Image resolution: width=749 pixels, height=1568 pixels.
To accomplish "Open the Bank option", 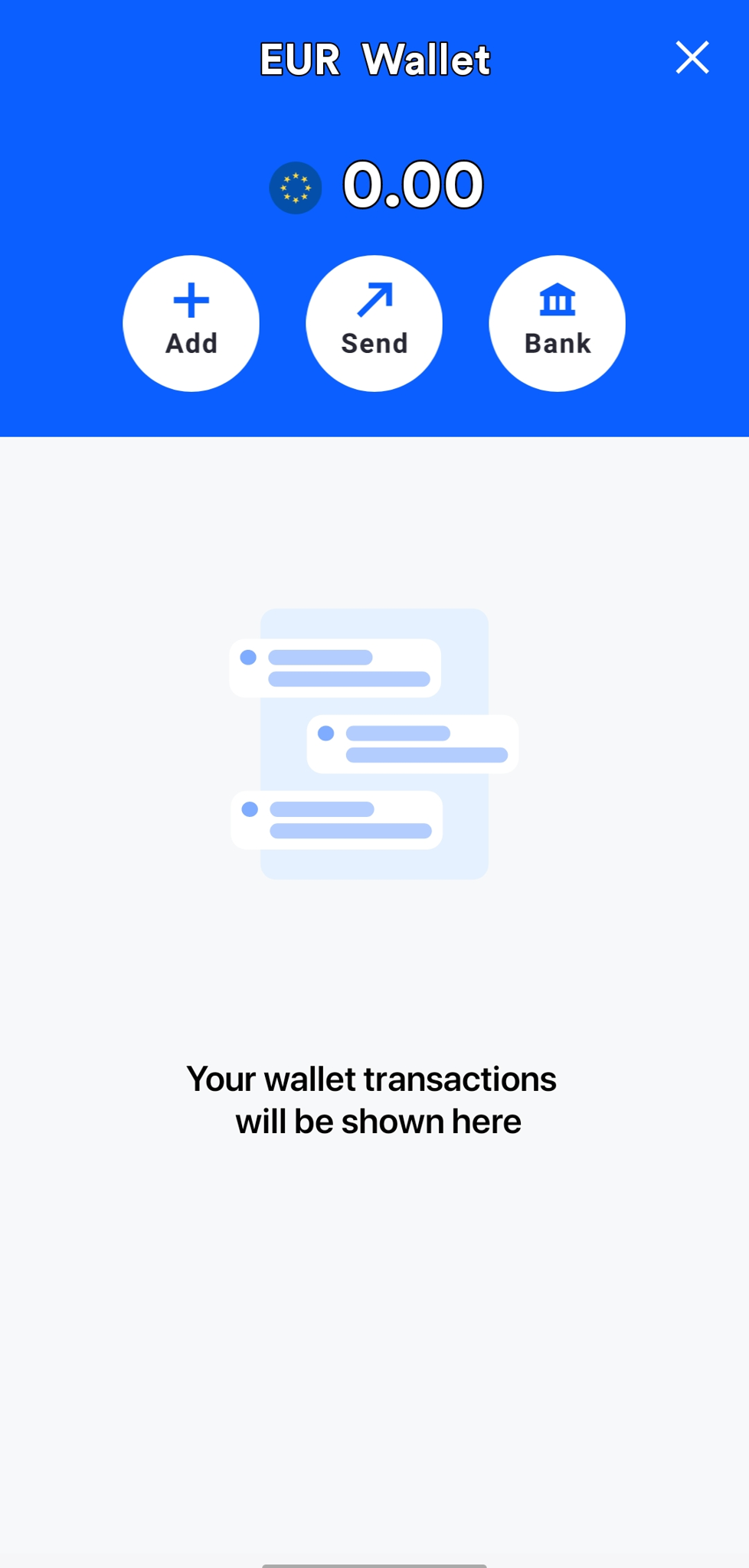I will [x=557, y=323].
